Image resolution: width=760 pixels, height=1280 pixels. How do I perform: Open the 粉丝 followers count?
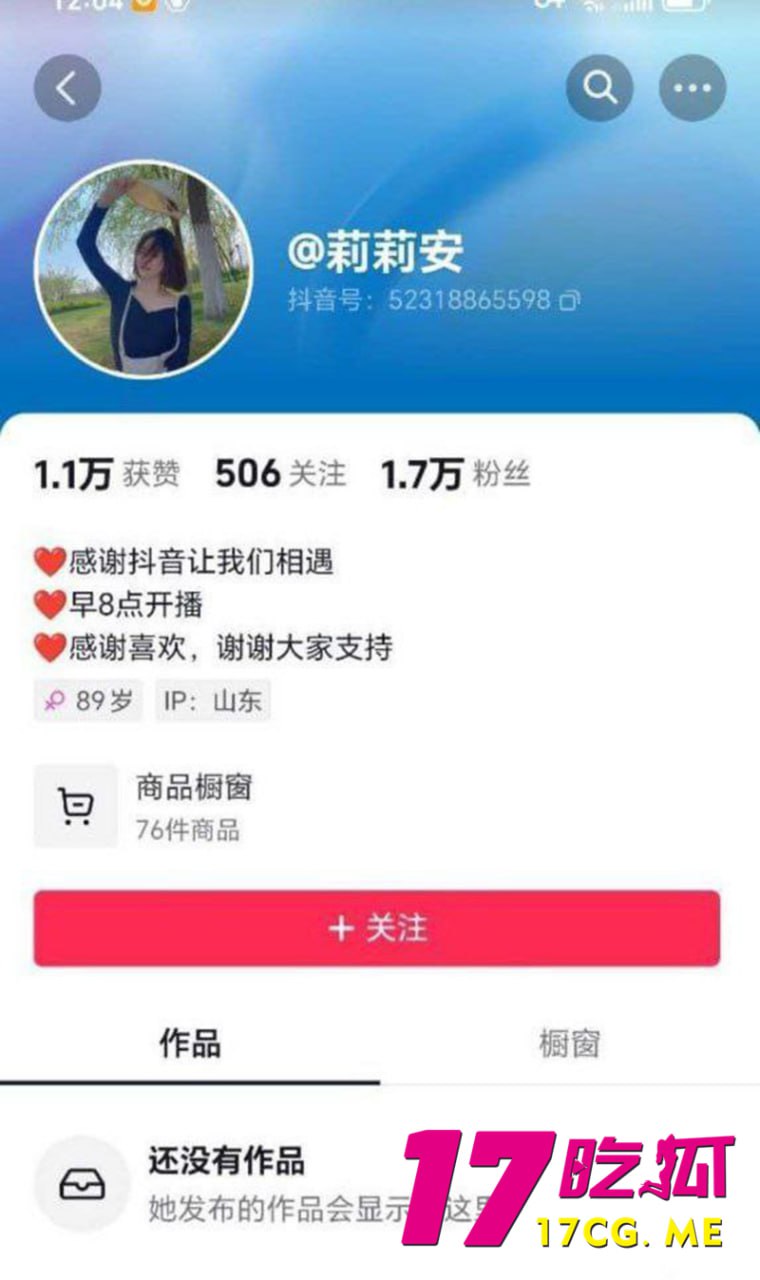pyautogui.click(x=455, y=475)
